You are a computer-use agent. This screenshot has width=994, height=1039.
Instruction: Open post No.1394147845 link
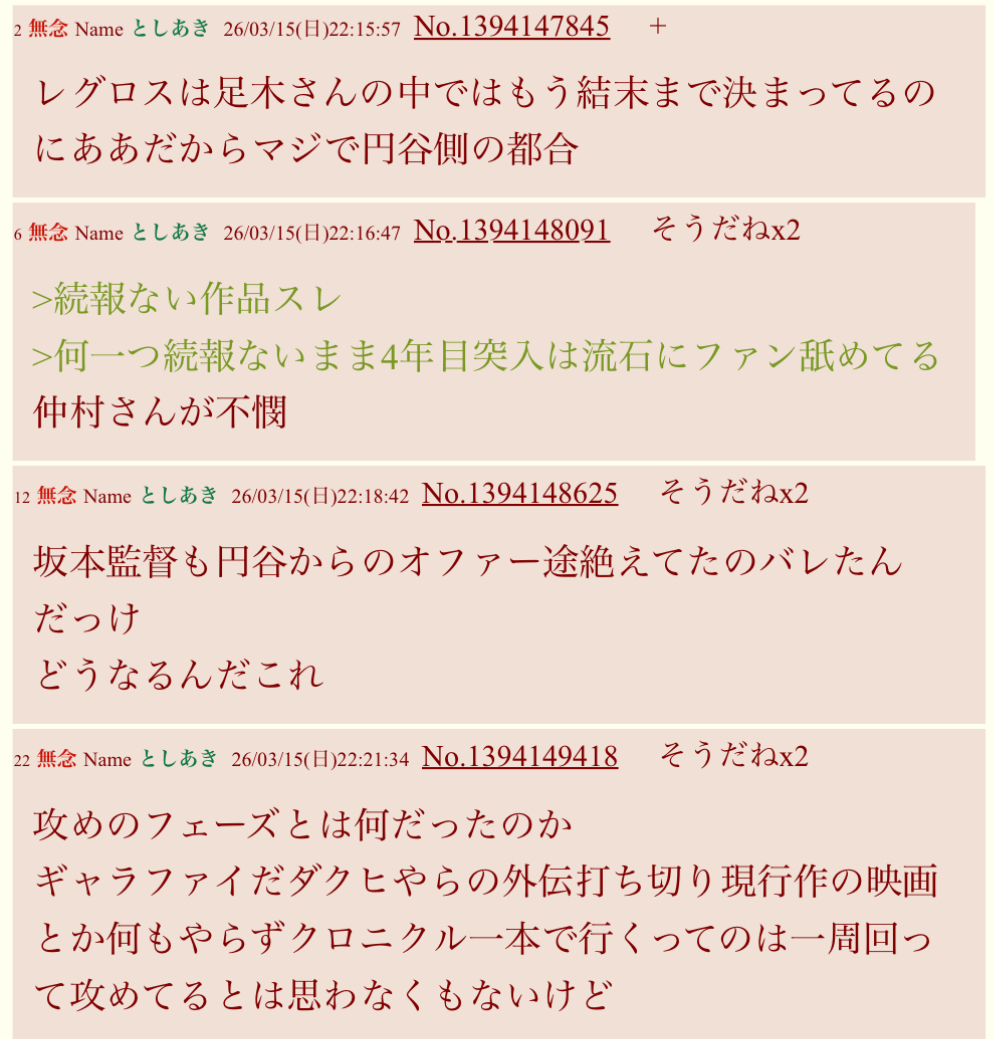(511, 27)
